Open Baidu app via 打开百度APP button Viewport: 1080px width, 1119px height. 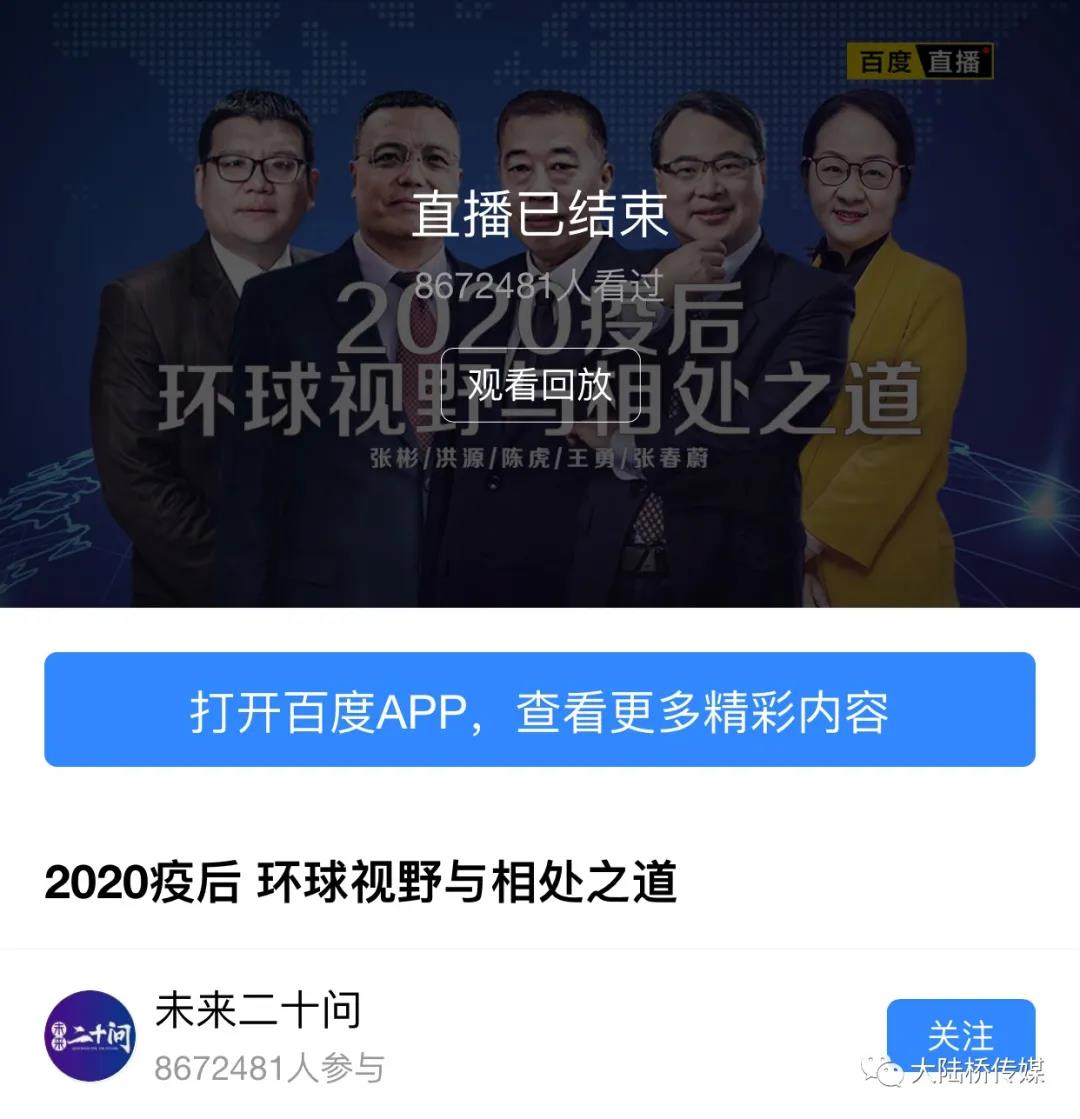click(x=540, y=710)
